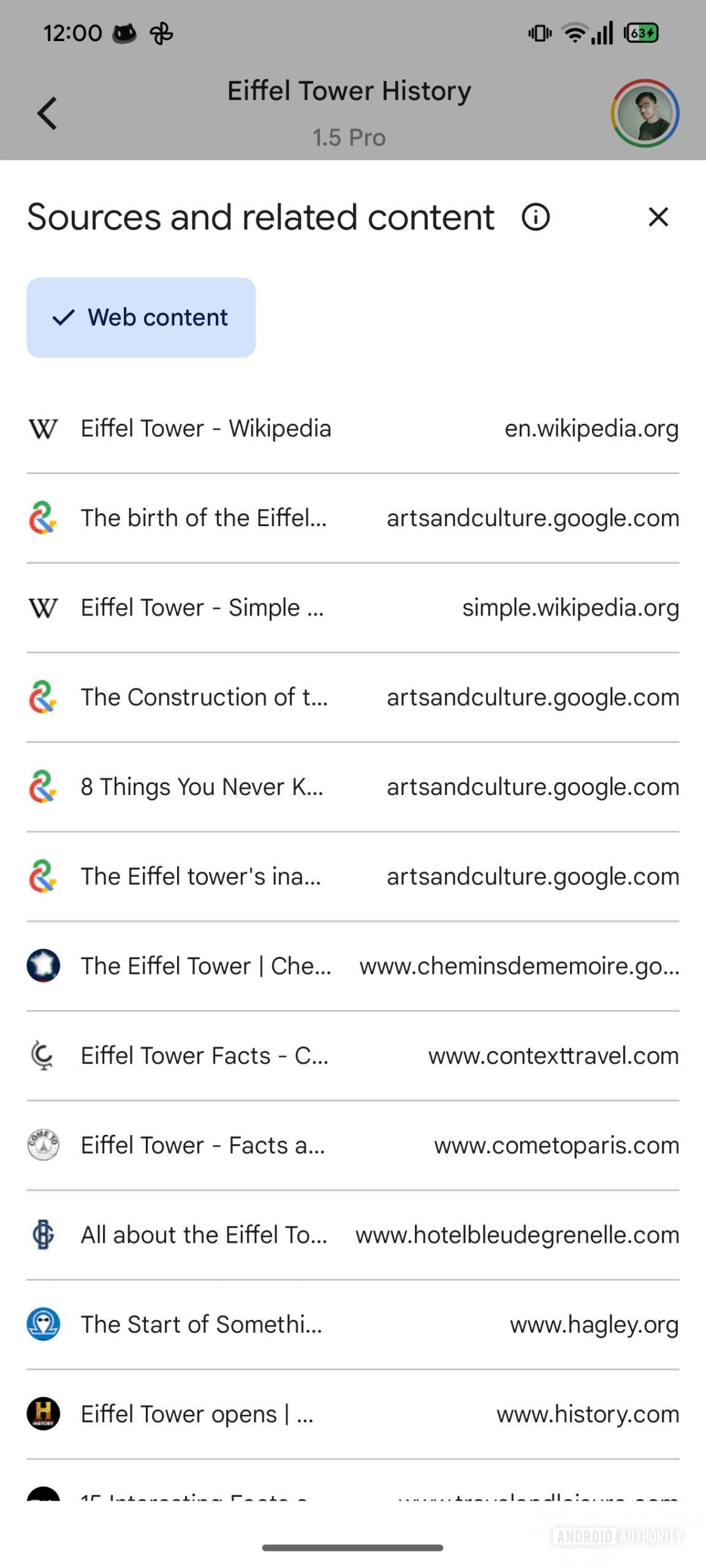Go back from Eiffel Tower History

point(47,113)
